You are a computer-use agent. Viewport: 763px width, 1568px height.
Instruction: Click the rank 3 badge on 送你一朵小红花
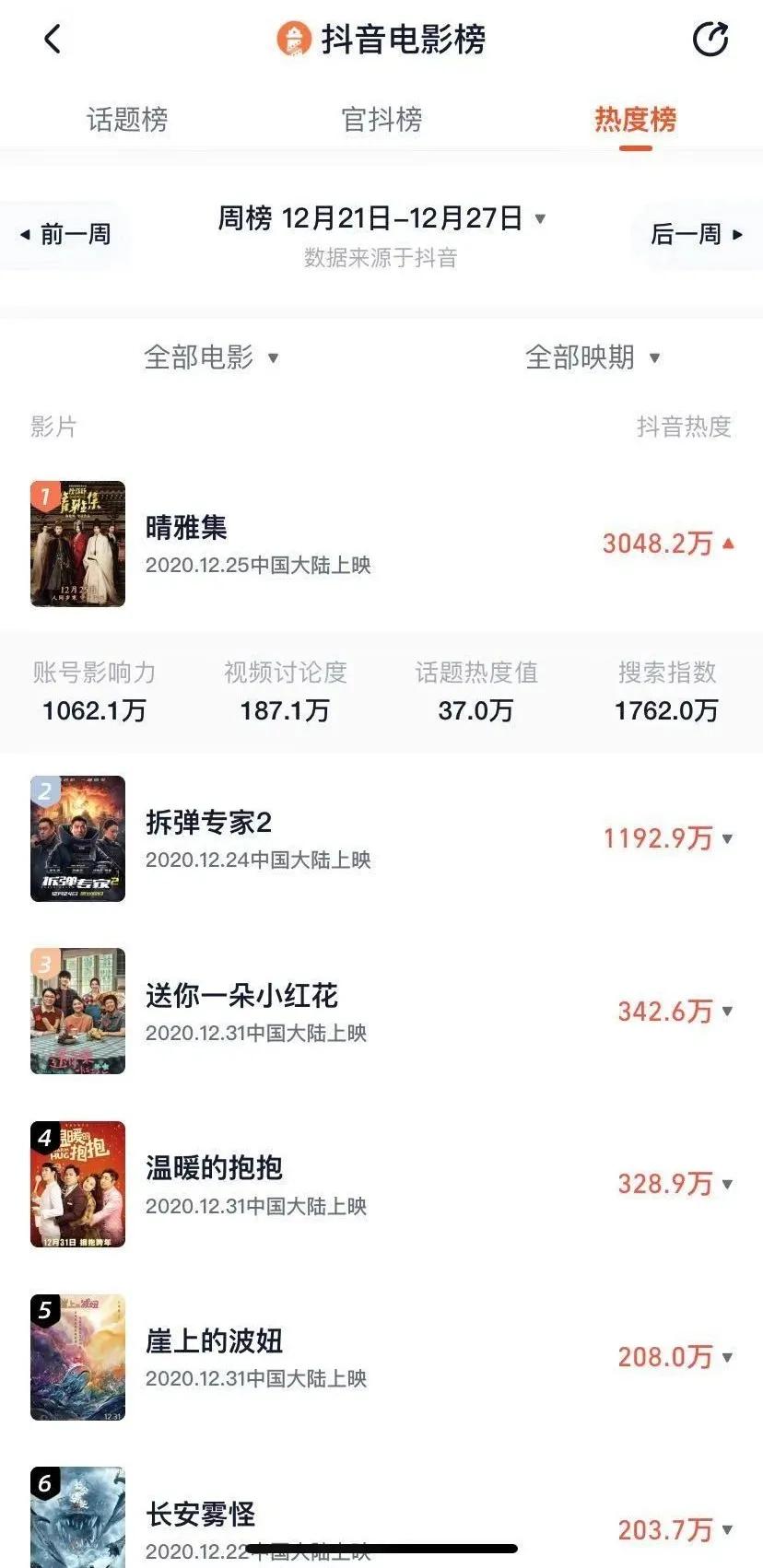tap(42, 965)
